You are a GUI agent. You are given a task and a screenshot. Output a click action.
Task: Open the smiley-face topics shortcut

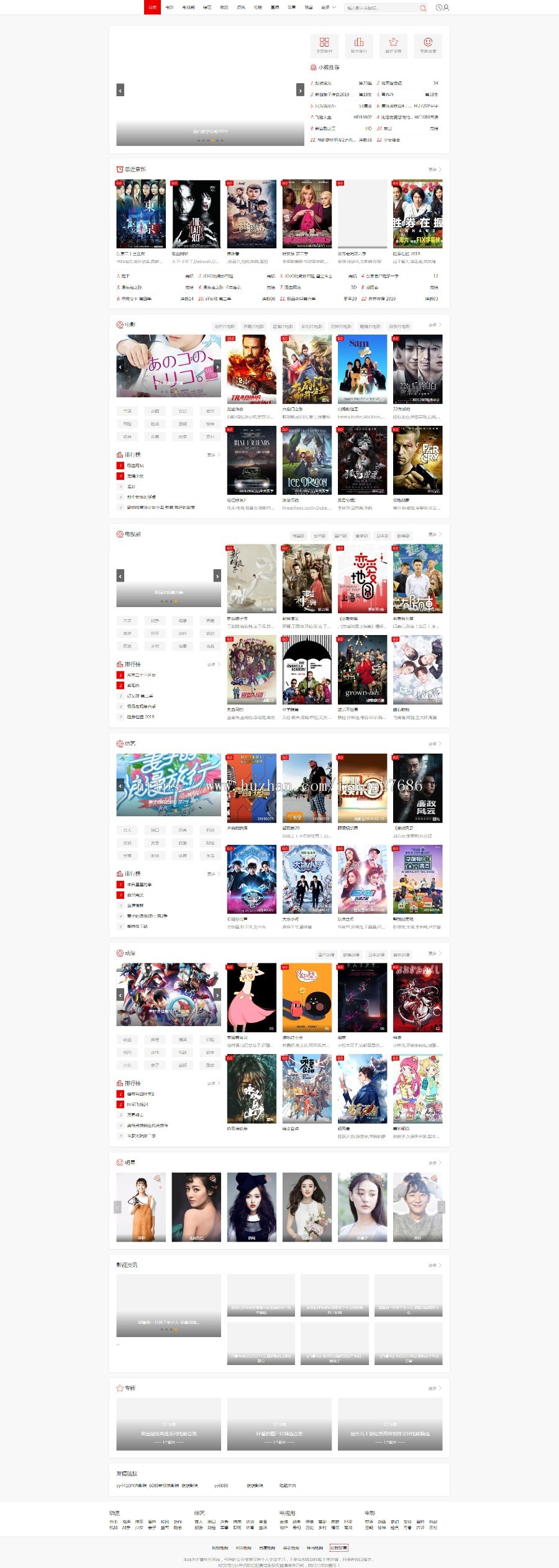[x=428, y=45]
